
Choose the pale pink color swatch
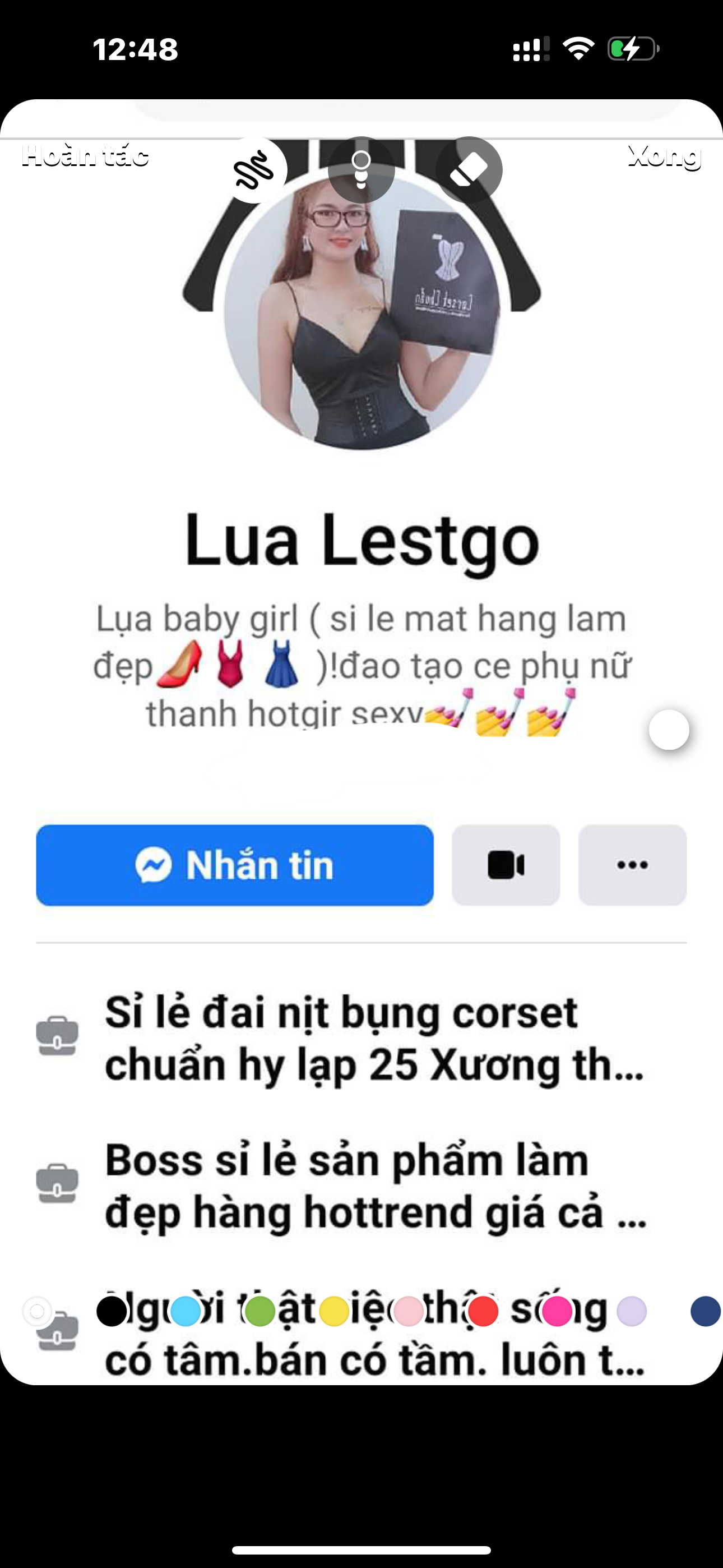point(409,1311)
